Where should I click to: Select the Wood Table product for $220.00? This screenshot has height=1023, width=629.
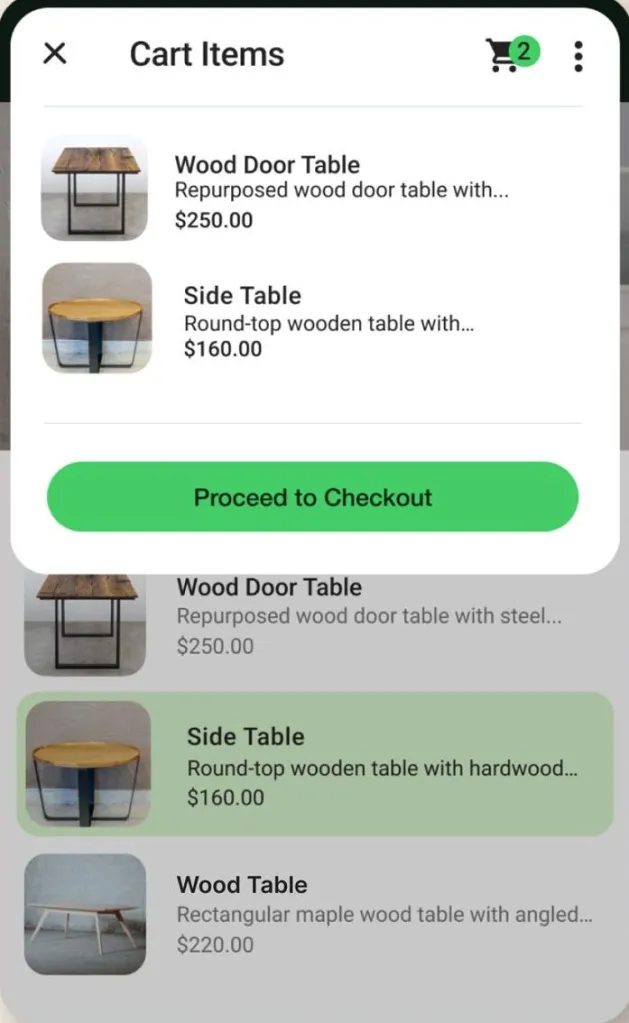pyautogui.click(x=314, y=914)
